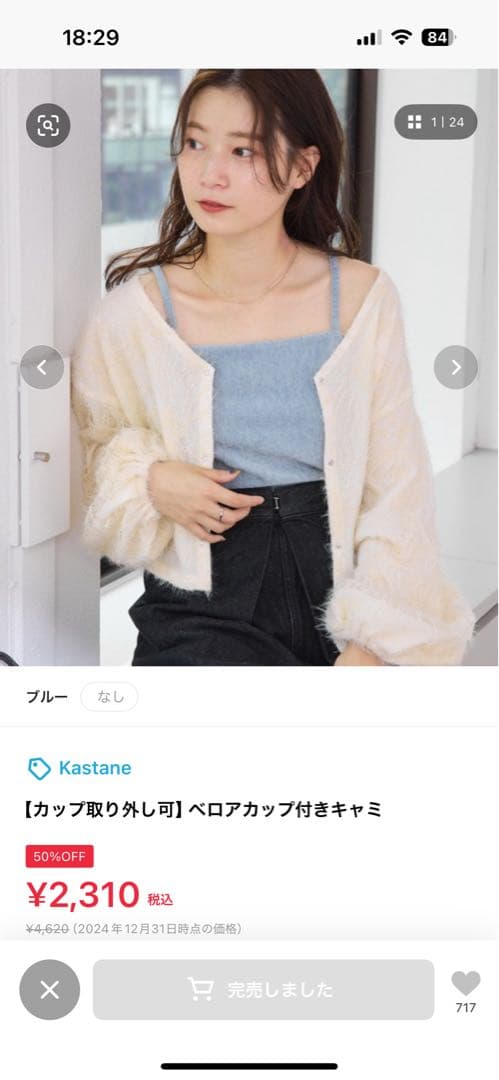Image resolution: width=499 pixels, height=1080 pixels.
Task: View the main product photo fullscreen
Action: tap(250, 367)
